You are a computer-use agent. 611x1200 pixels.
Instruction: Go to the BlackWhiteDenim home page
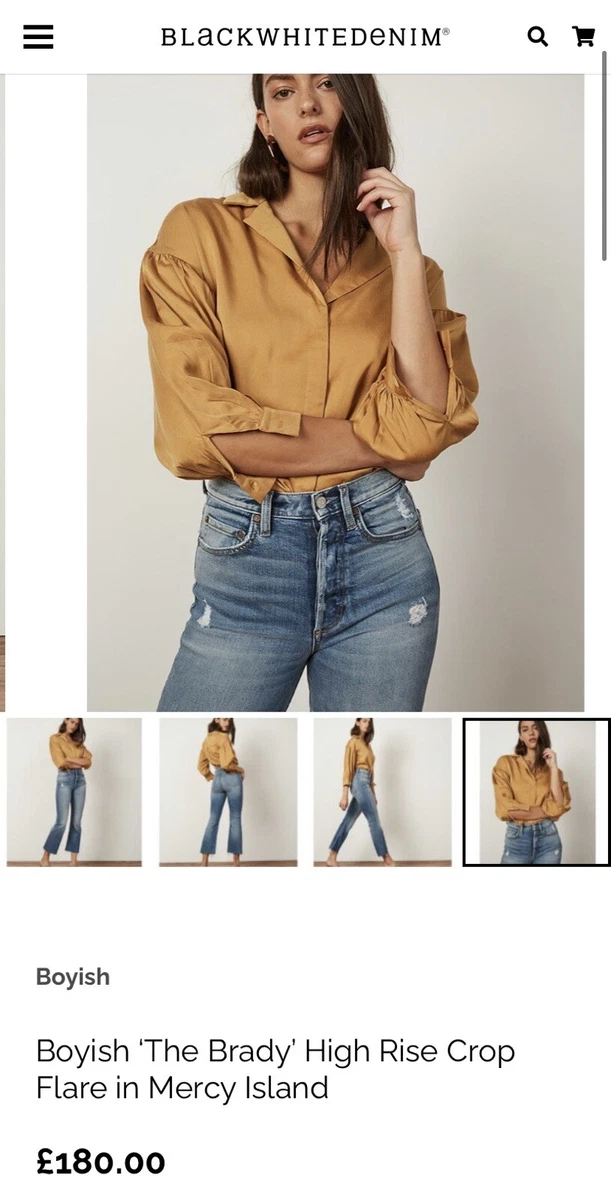[305, 37]
